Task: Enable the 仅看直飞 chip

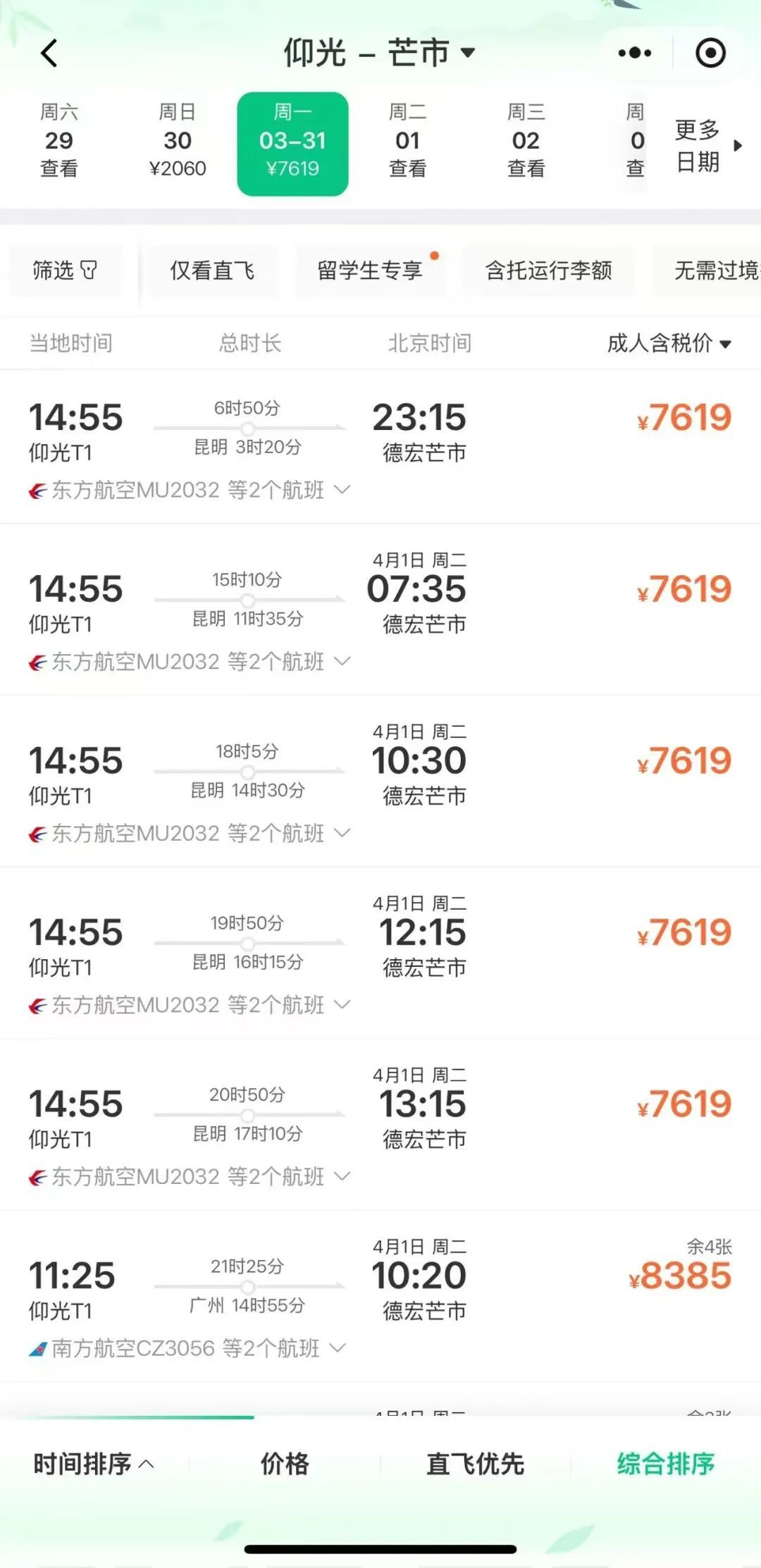Action: [211, 270]
